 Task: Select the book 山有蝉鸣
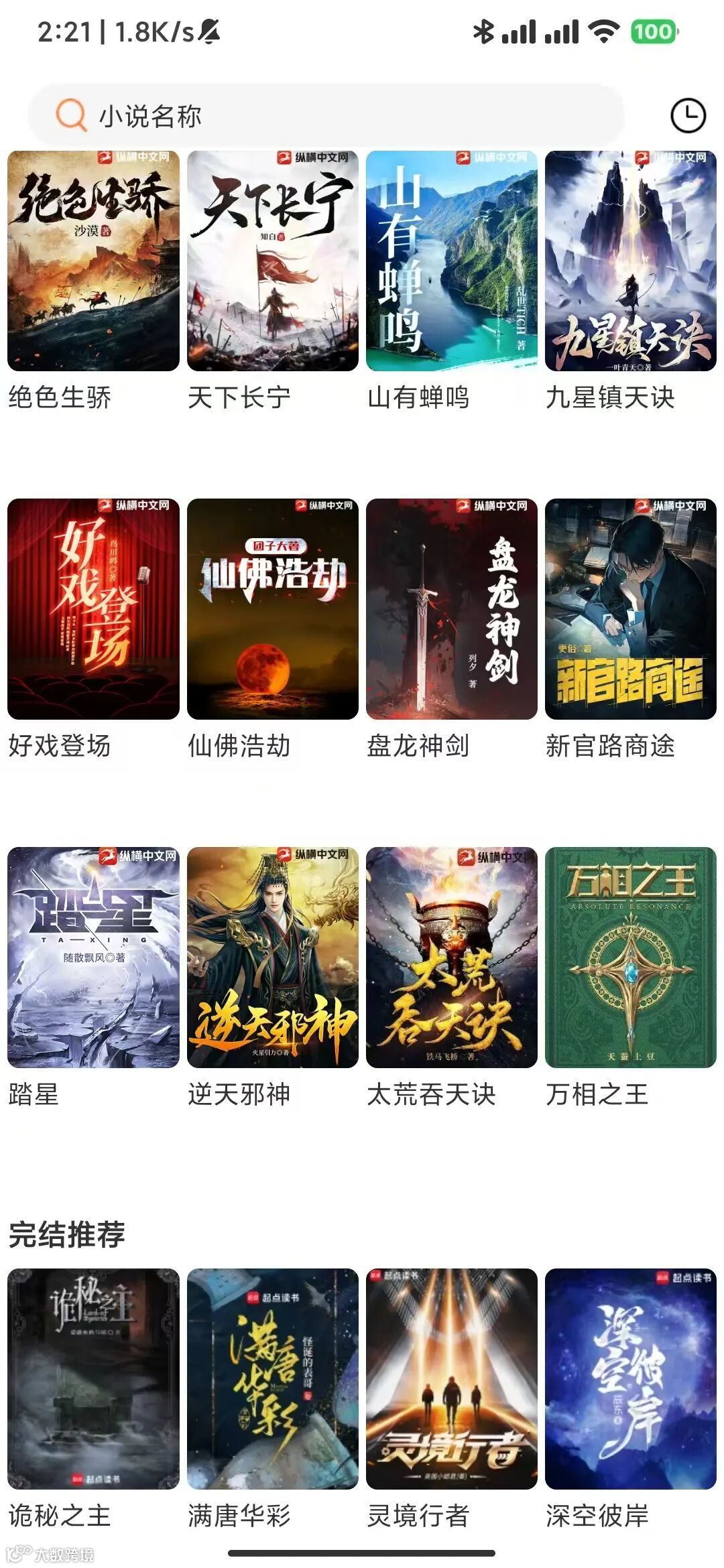coord(451,261)
